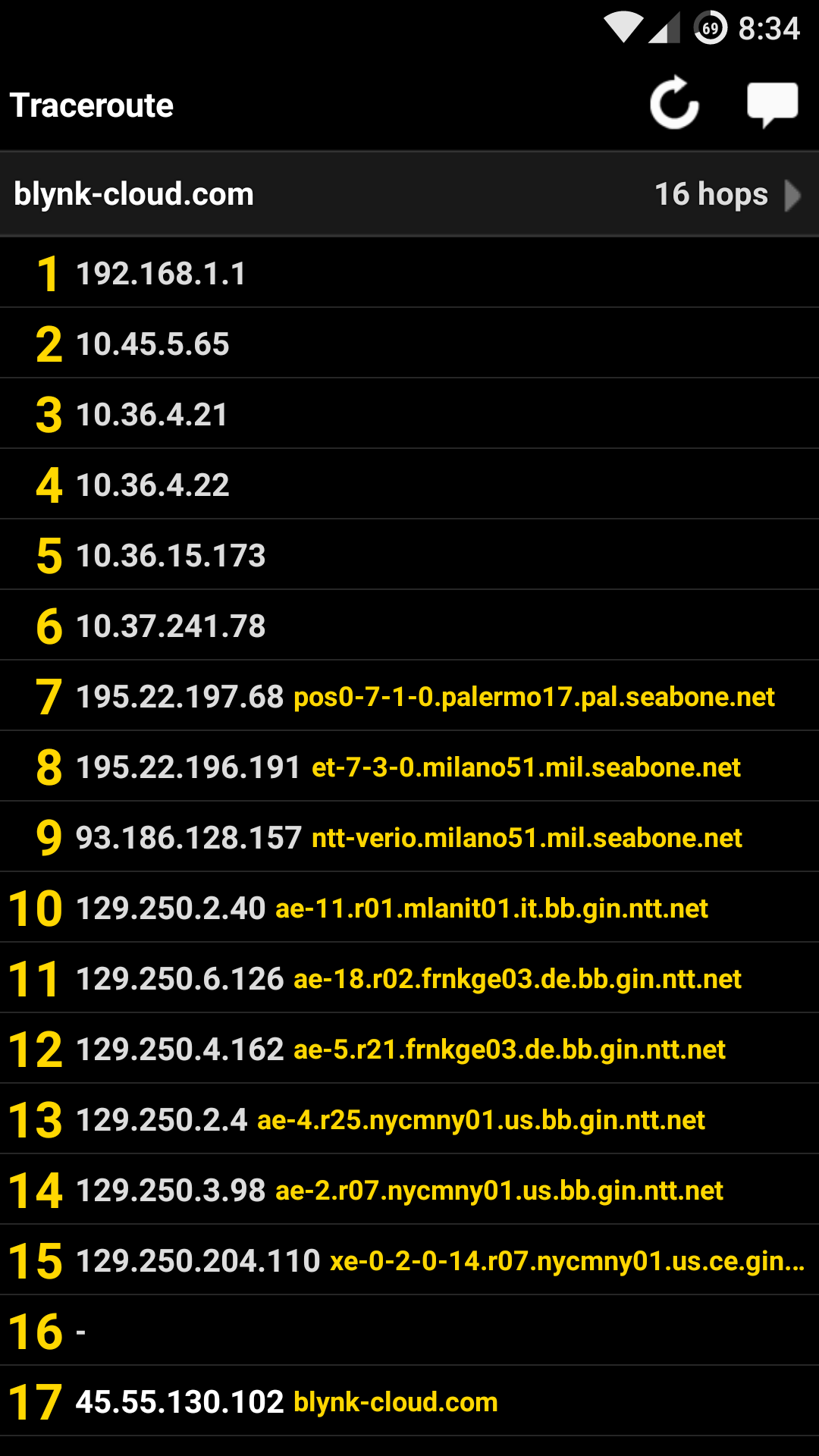Open hop 7 palermo17.pal.seabone.net

(x=409, y=696)
